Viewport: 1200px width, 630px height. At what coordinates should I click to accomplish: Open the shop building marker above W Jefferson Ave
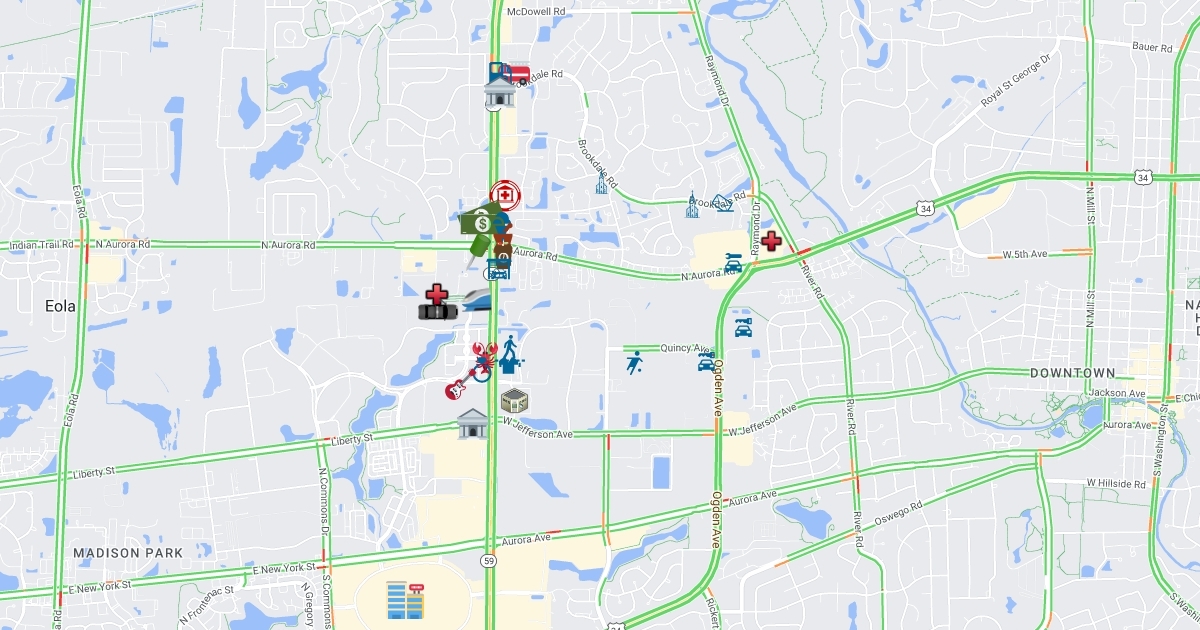coord(514,402)
